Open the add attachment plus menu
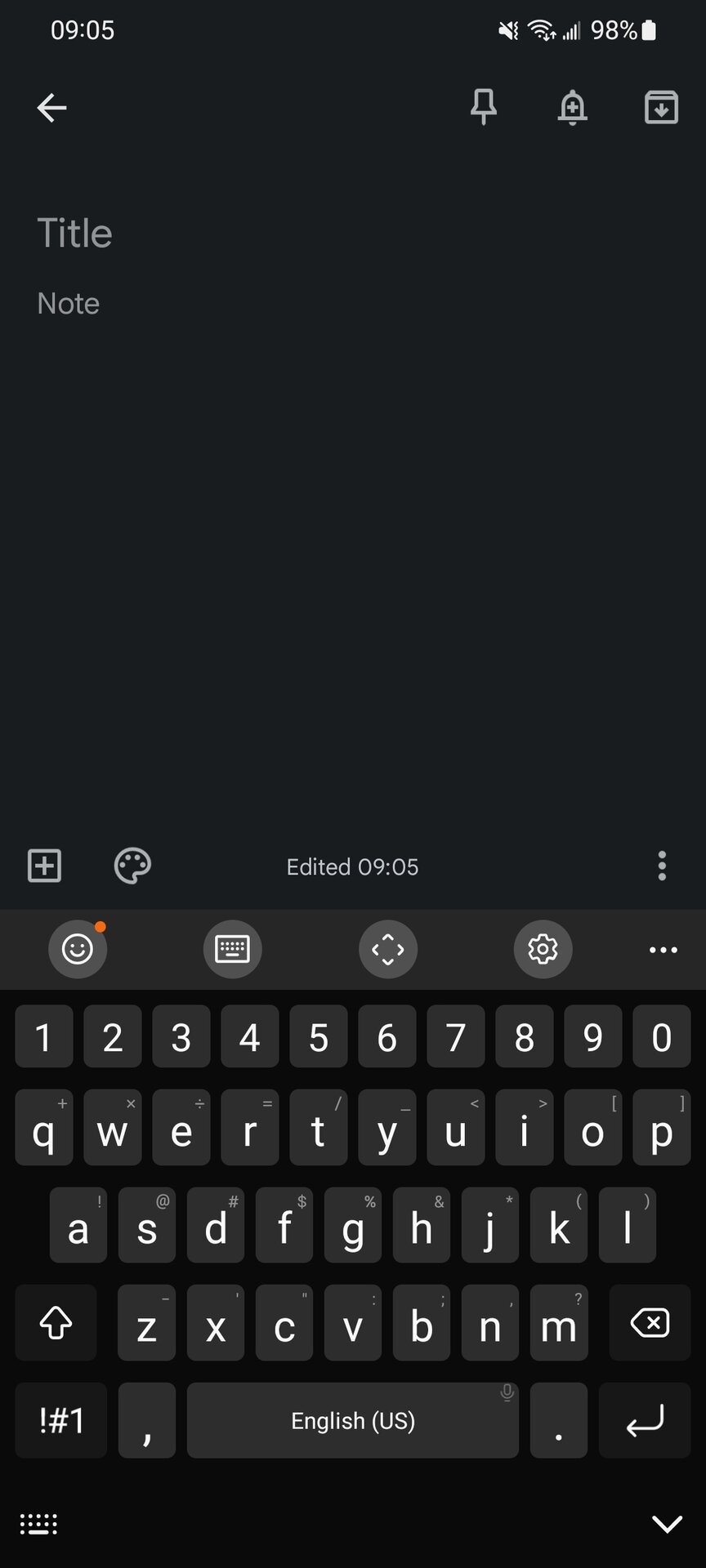This screenshot has width=706, height=1568. (x=45, y=866)
